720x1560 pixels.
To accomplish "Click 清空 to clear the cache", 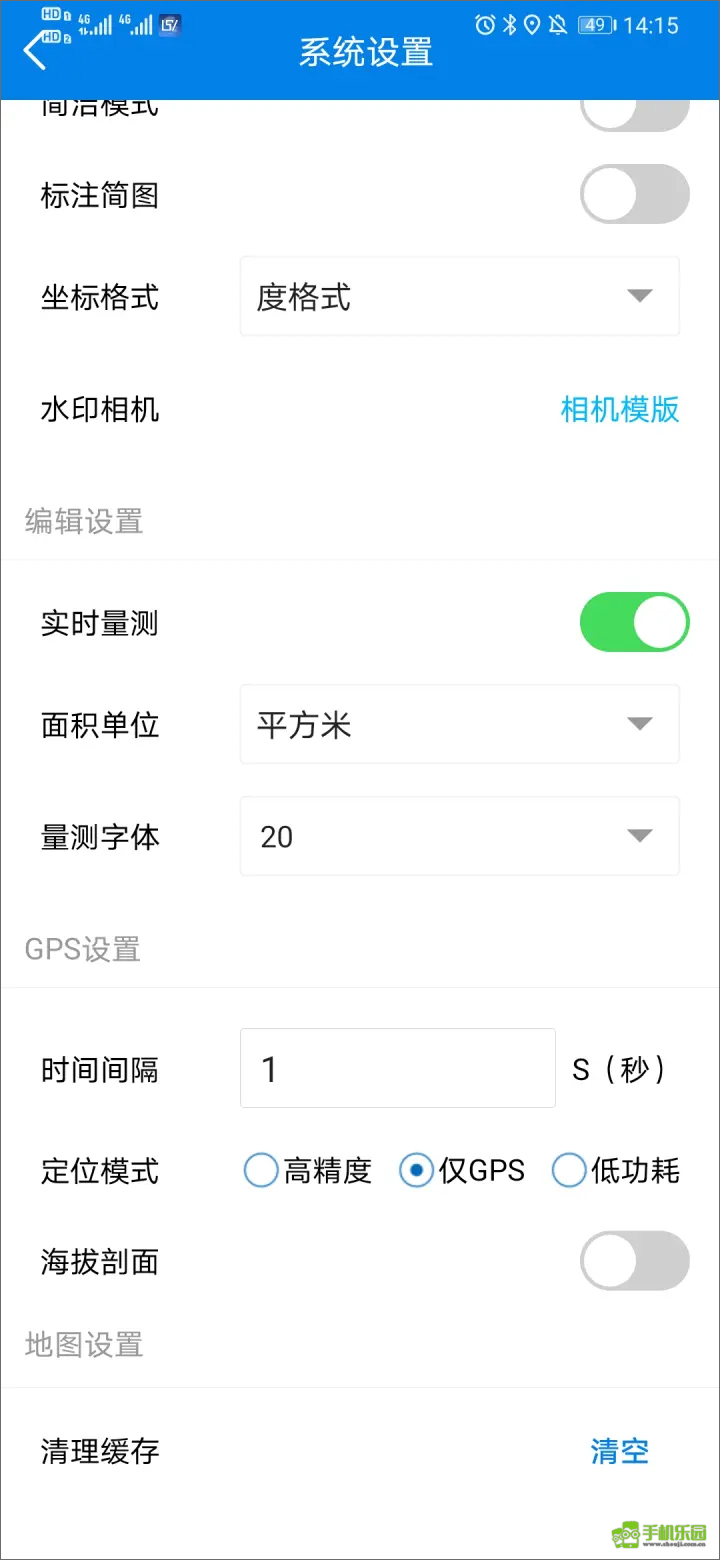I will (620, 1451).
